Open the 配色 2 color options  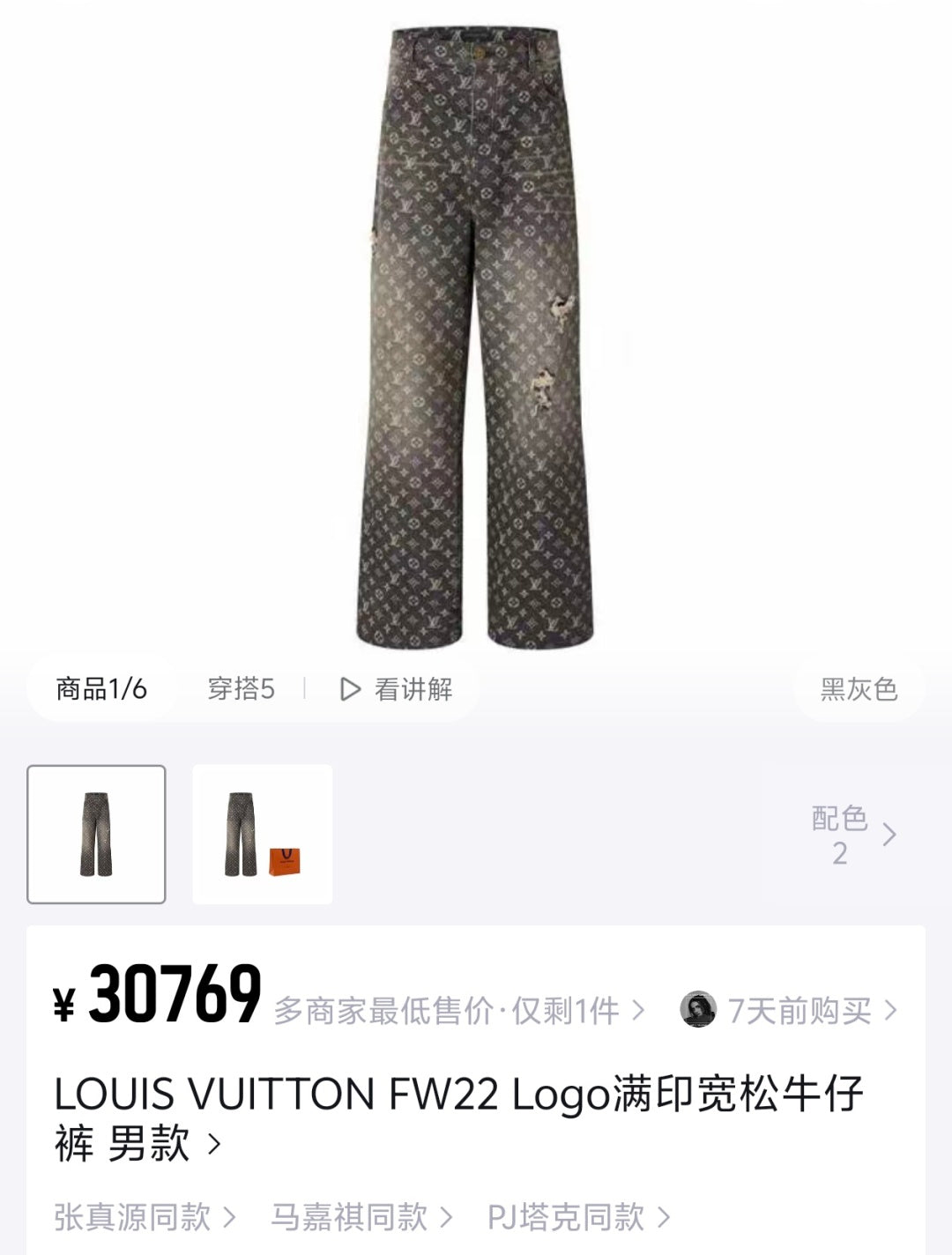pos(852,834)
